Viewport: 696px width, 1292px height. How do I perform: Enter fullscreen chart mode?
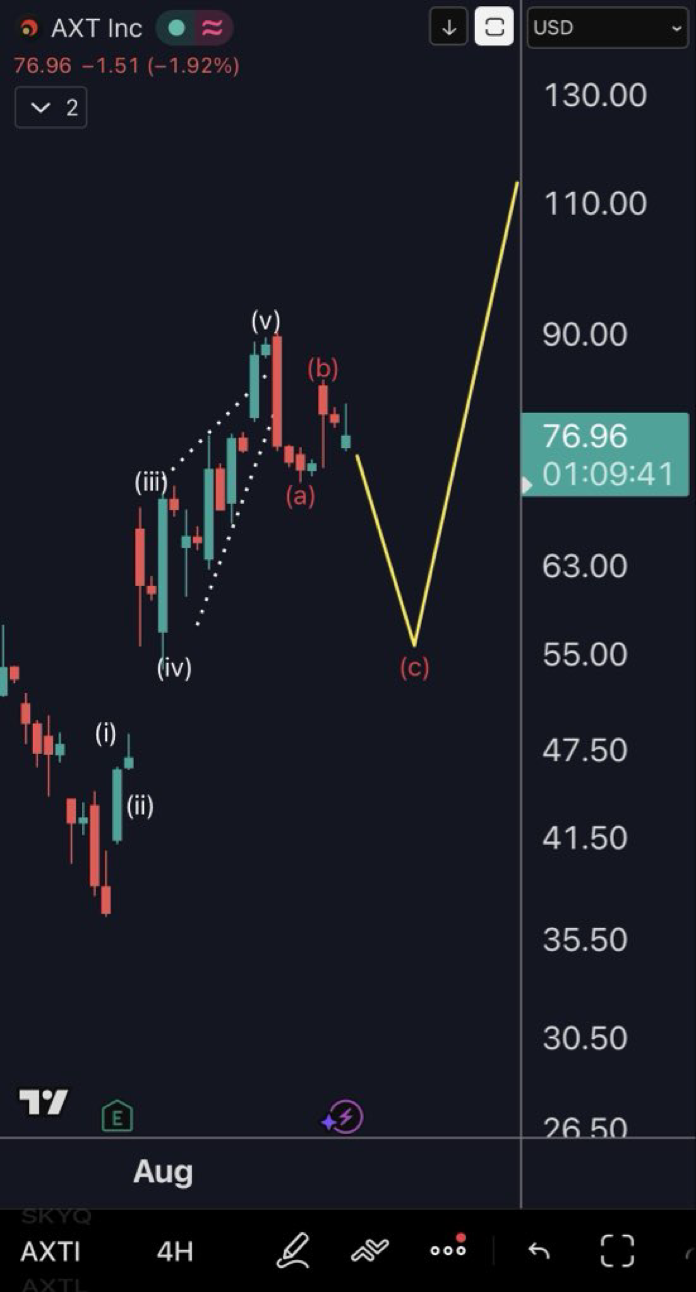(617, 1250)
